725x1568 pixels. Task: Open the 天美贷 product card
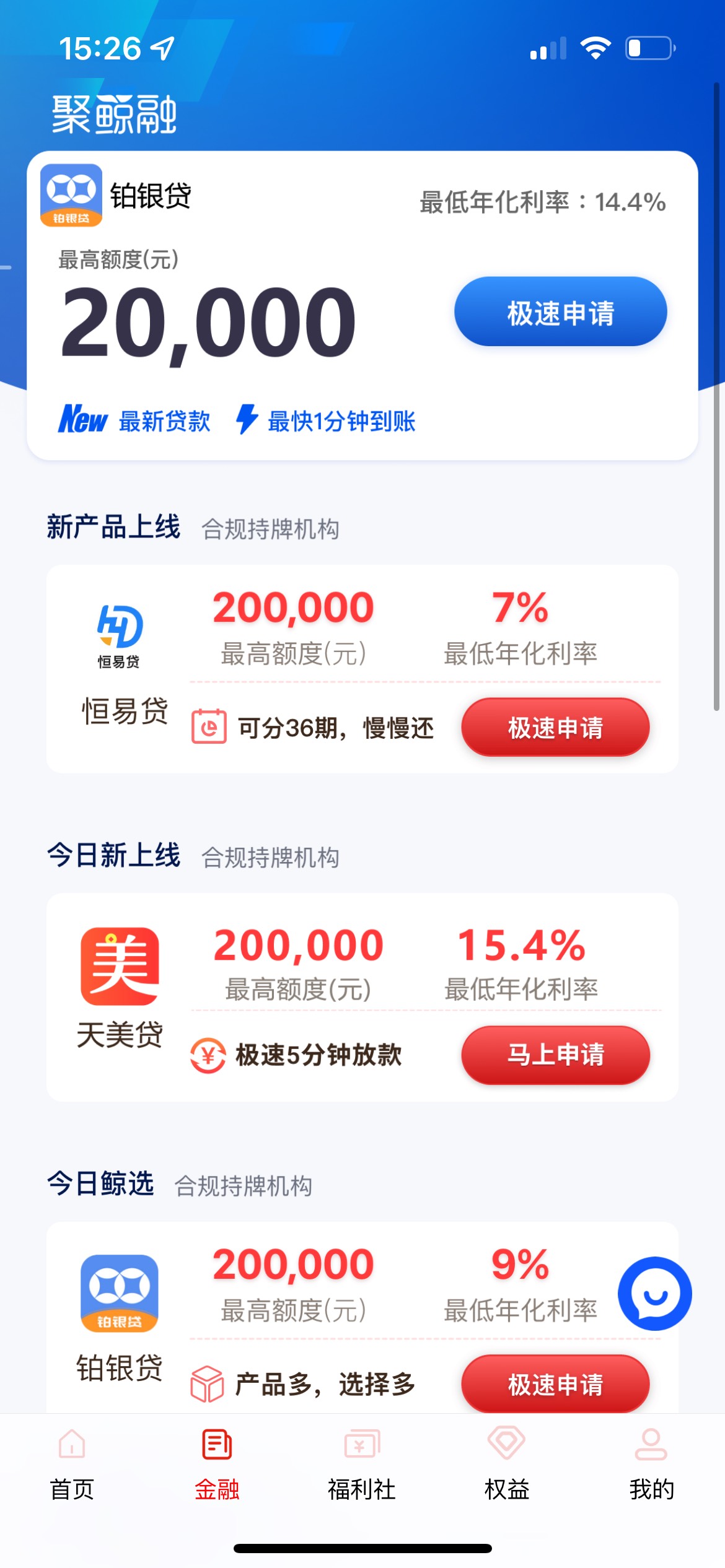362,997
